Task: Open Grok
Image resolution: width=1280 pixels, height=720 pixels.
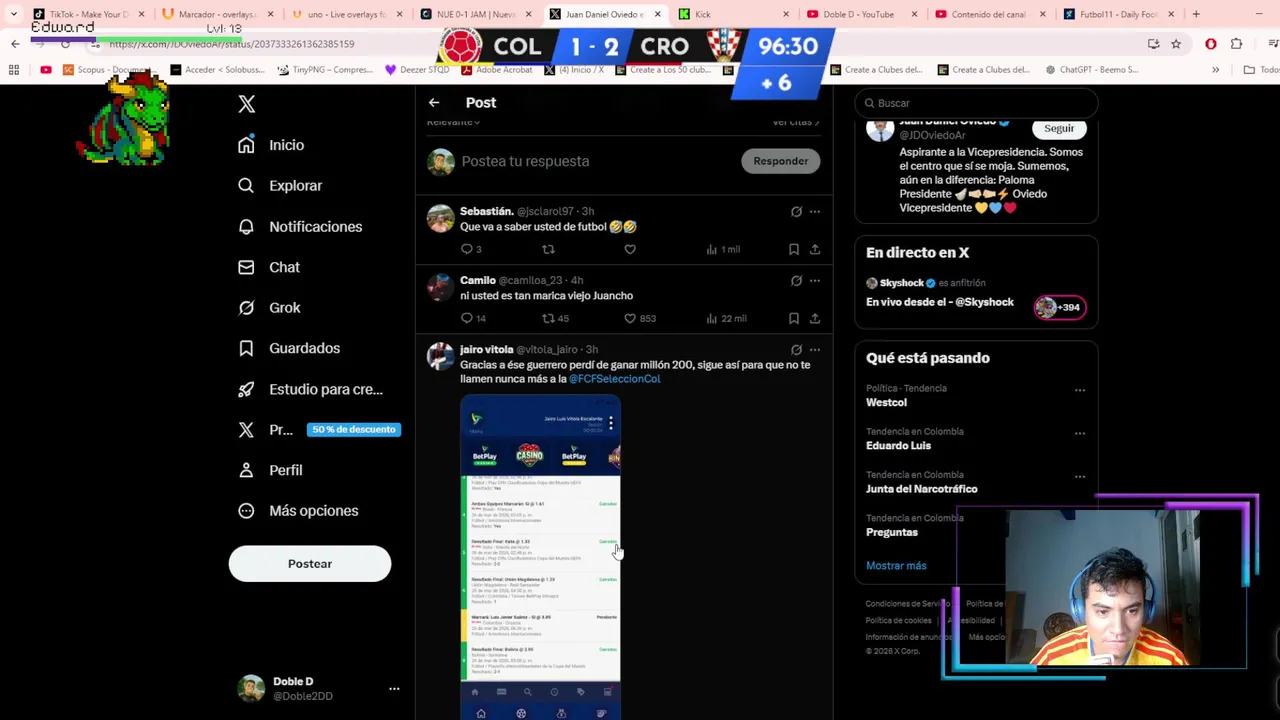Action: point(283,308)
